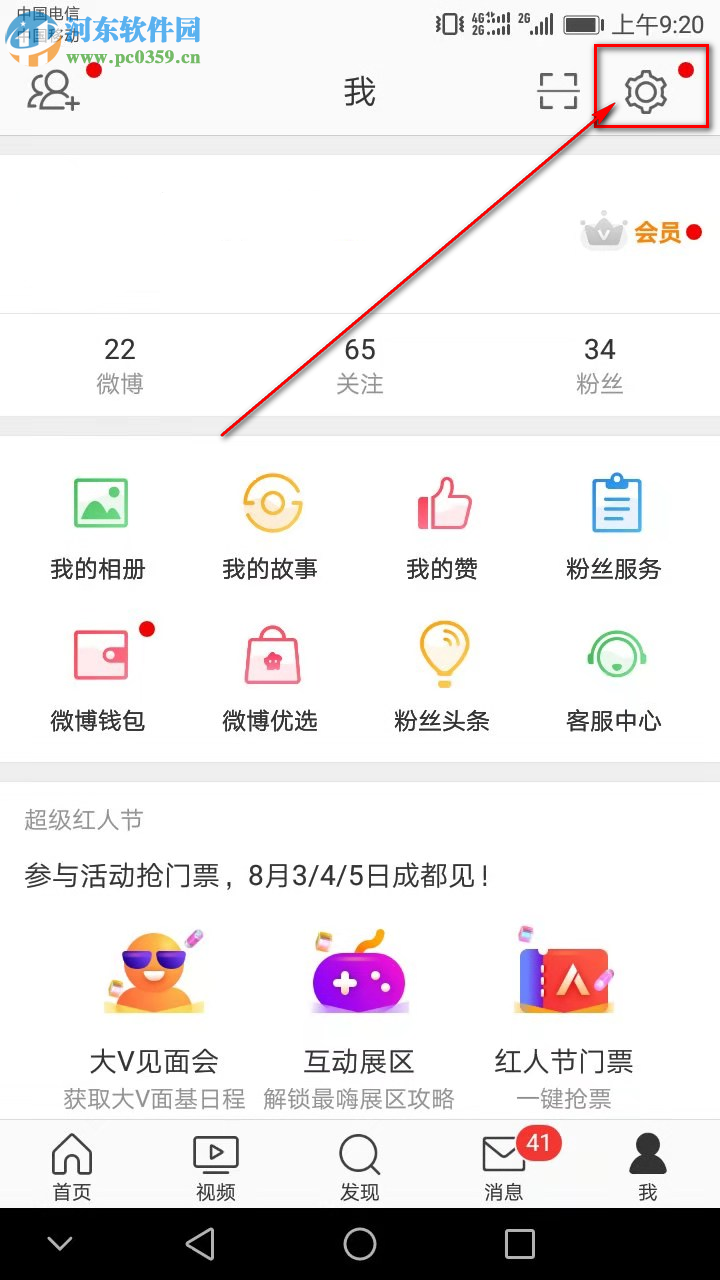
Task: View your 34 粉丝 (followers) list
Action: click(x=600, y=363)
